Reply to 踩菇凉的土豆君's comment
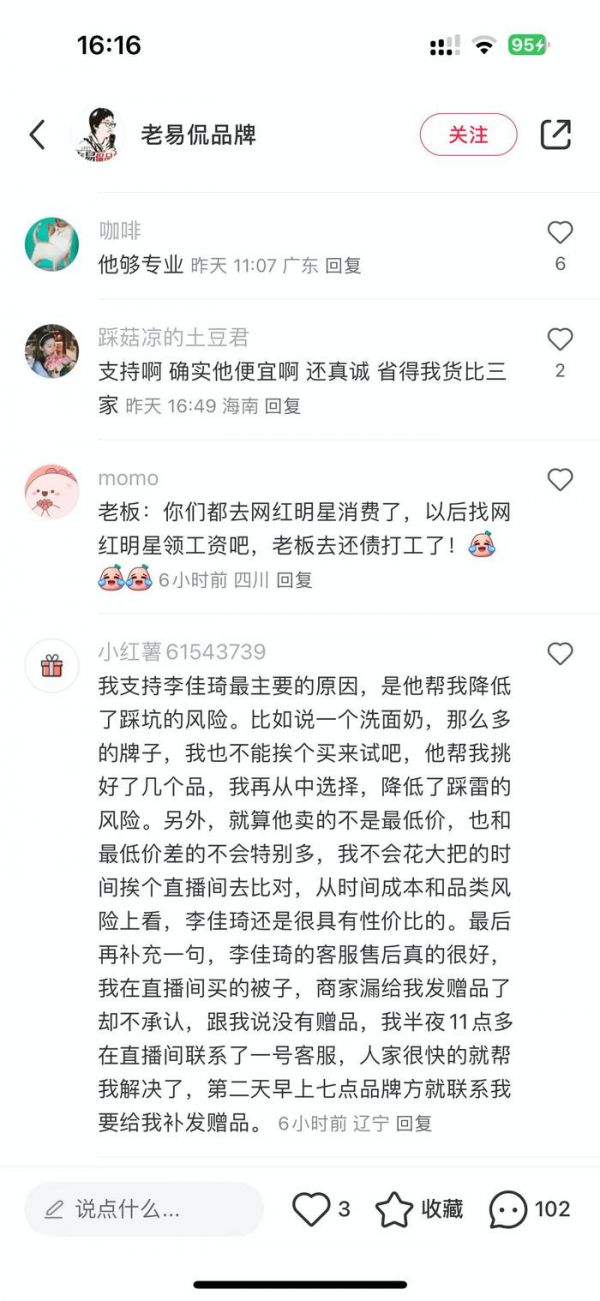The image size is (600, 1301). pyautogui.click(x=282, y=406)
